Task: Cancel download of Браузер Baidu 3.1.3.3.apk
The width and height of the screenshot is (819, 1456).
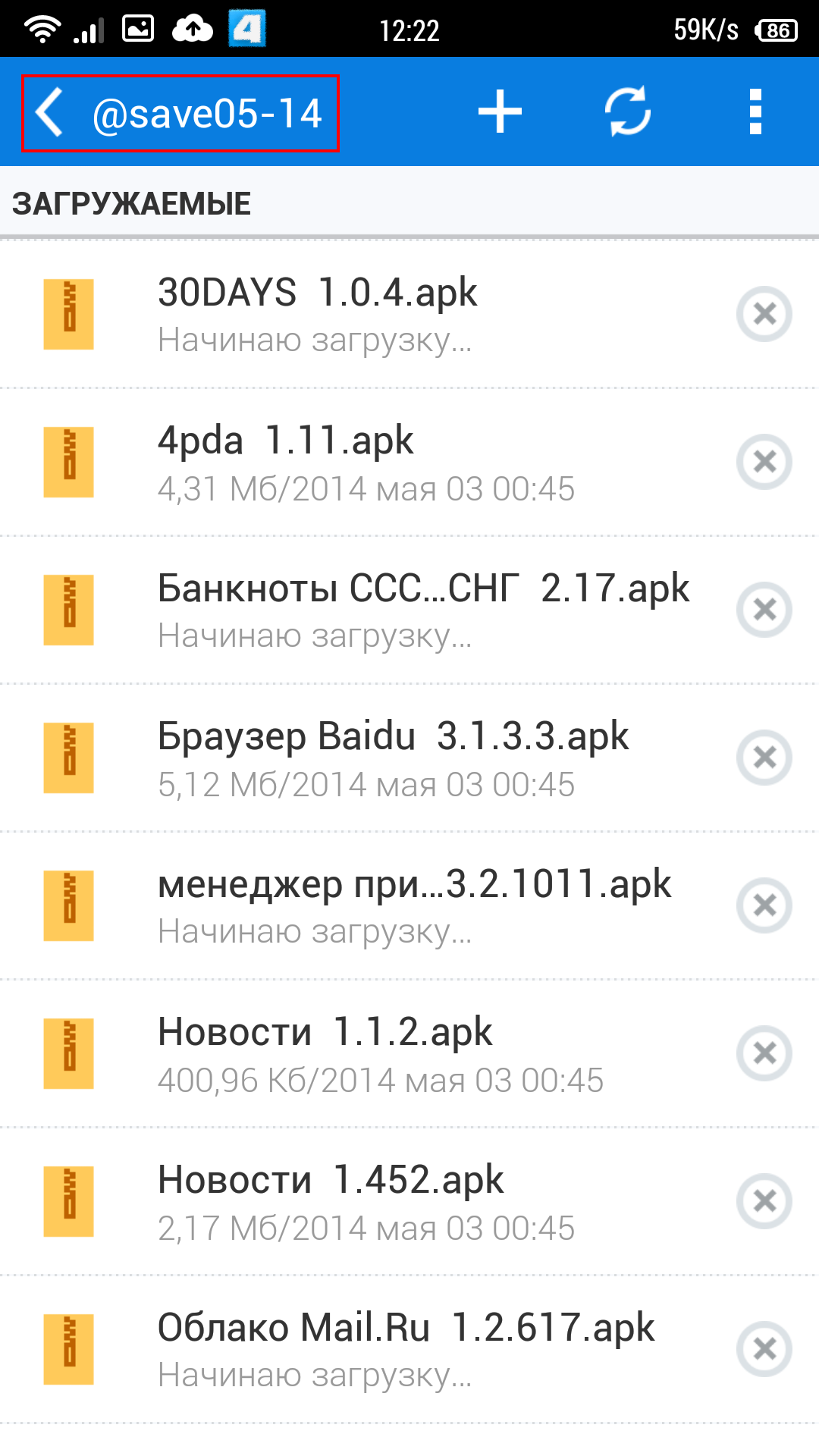Action: (x=764, y=757)
